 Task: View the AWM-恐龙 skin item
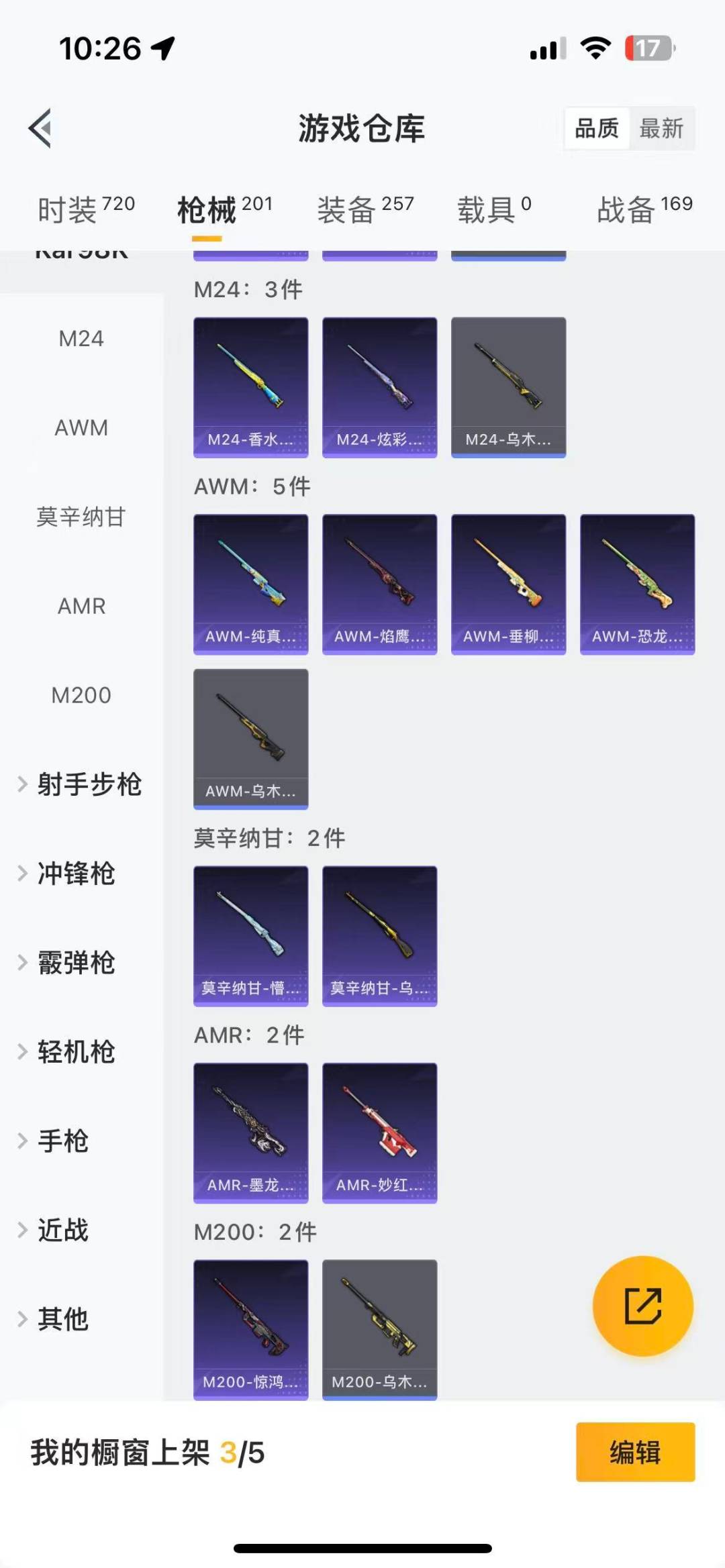coord(638,584)
